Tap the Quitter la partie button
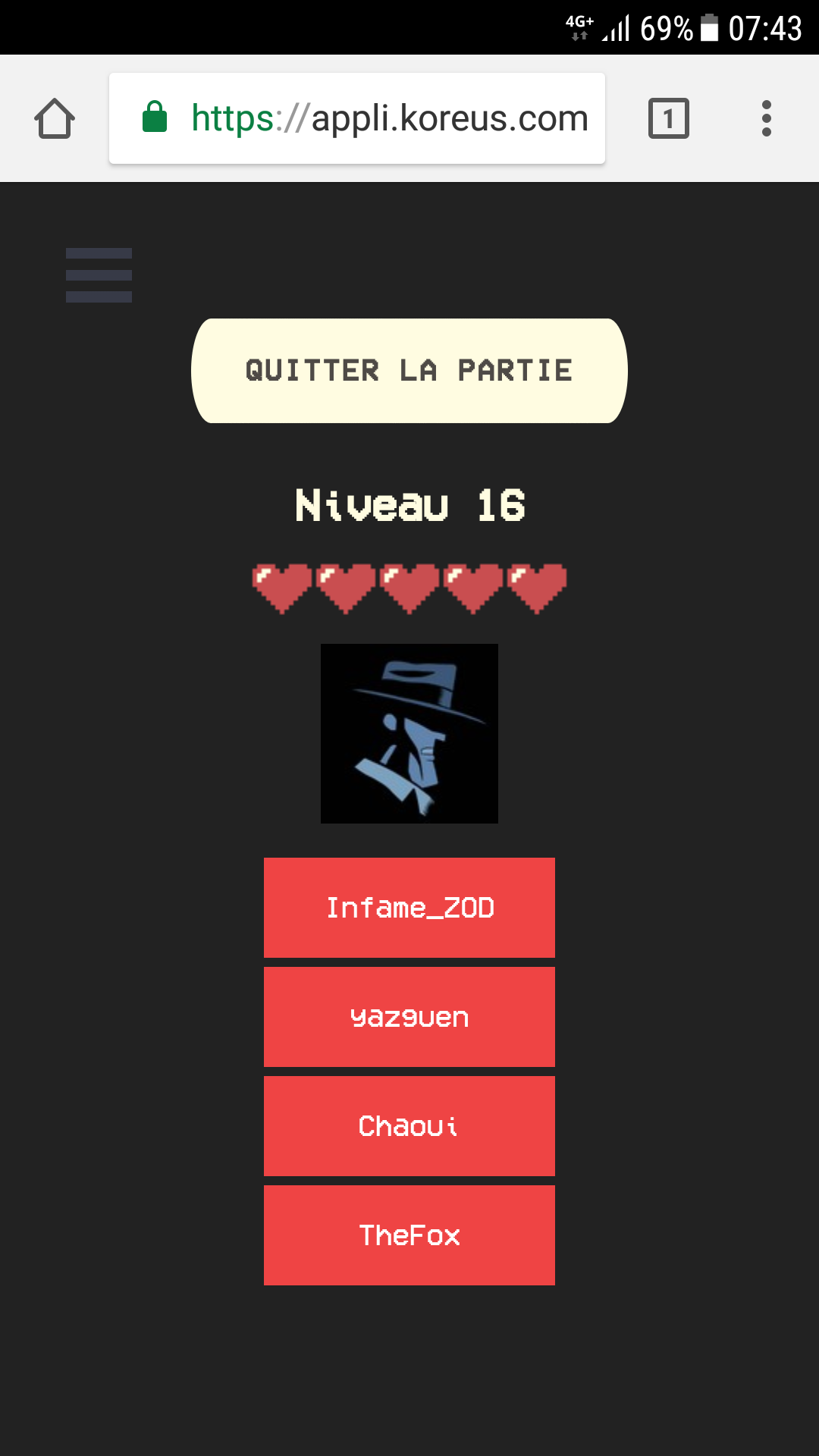 coord(409,371)
